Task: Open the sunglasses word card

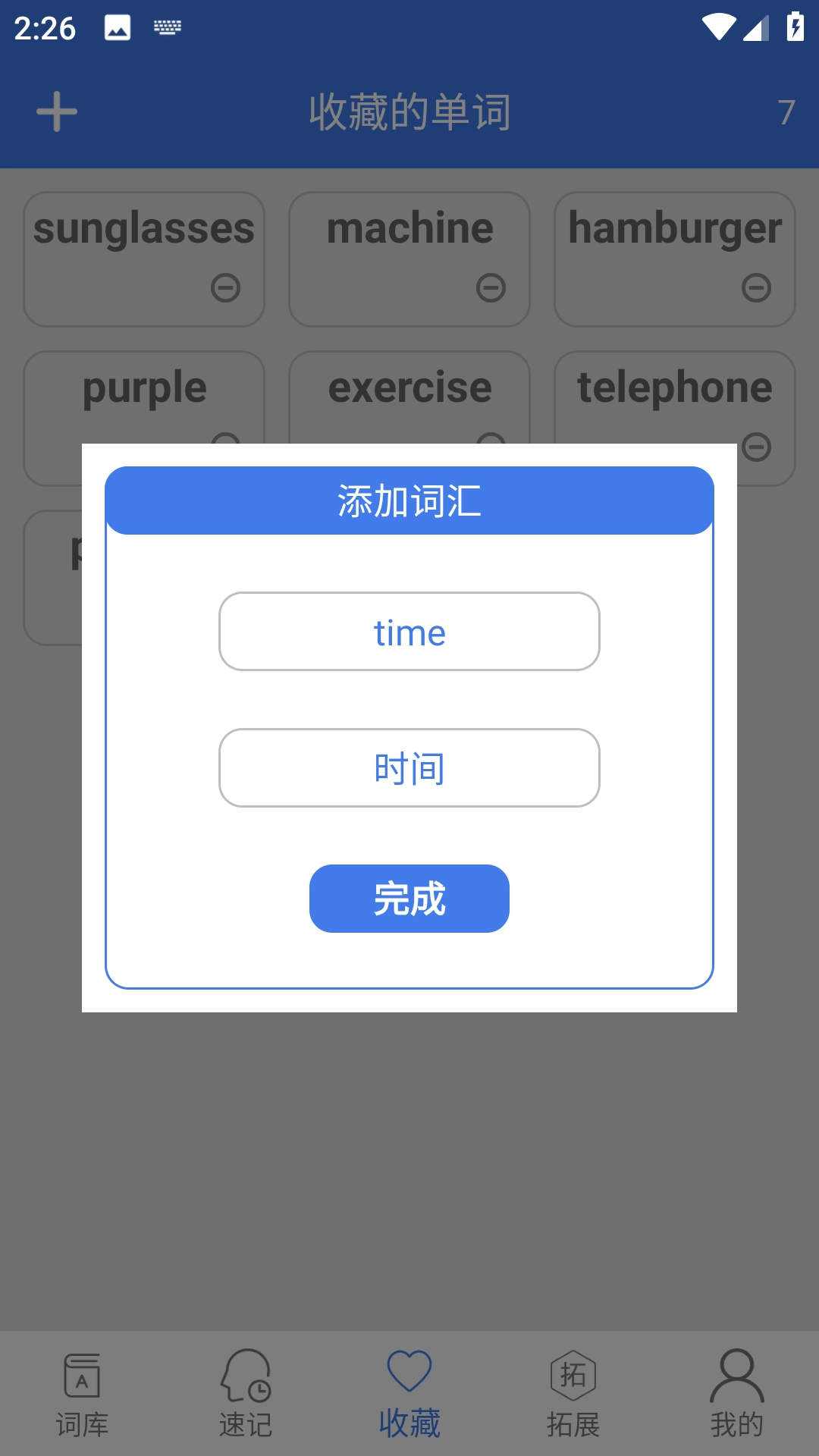Action: pyautogui.click(x=144, y=259)
